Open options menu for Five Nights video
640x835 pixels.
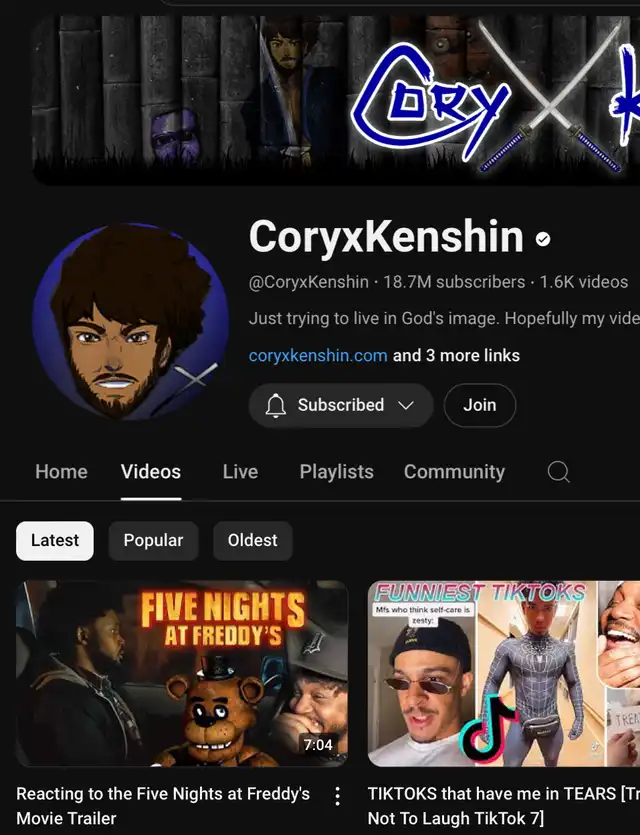(x=337, y=796)
